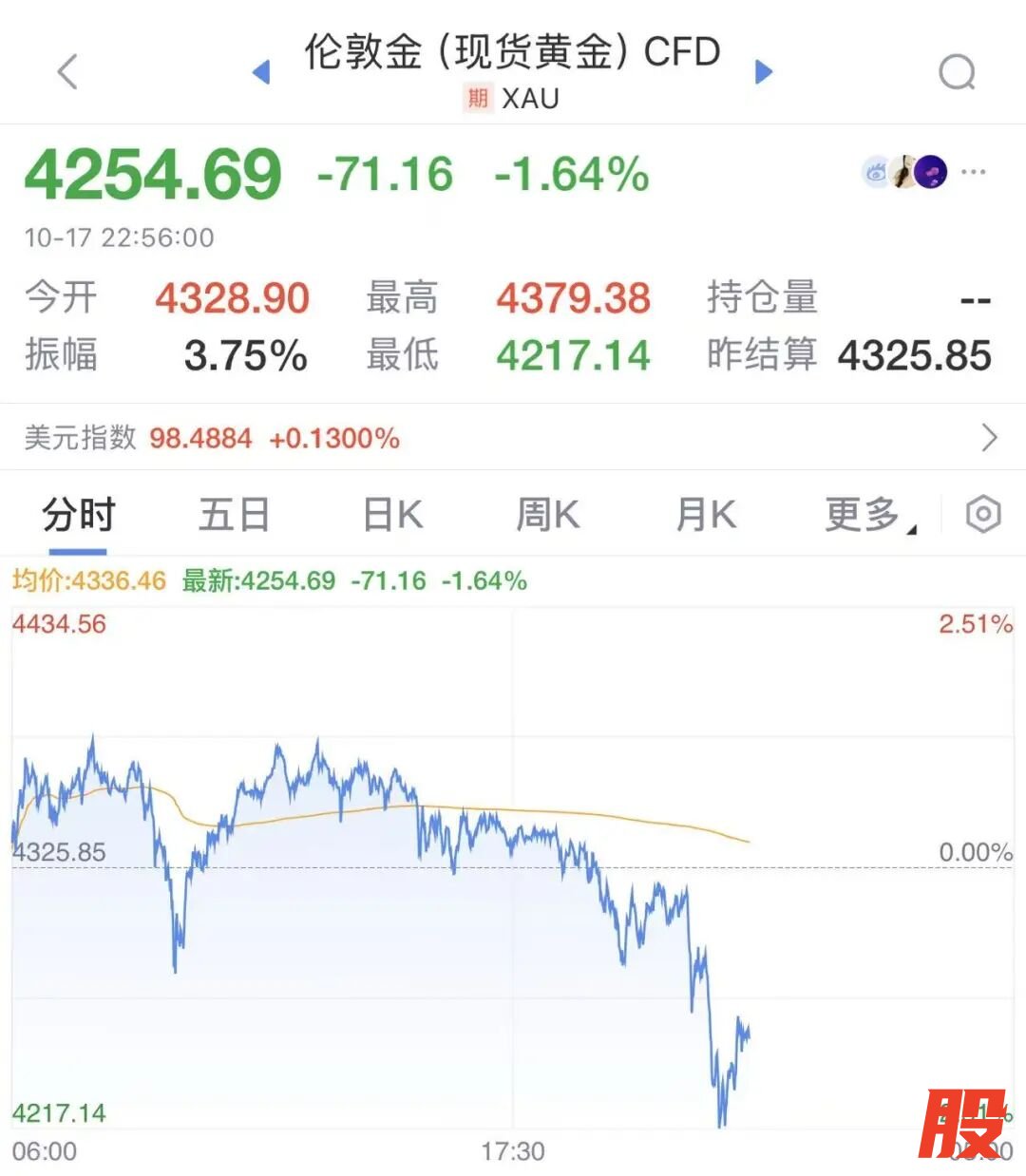This screenshot has height=1176, width=1026.
Task: Switch to the 月K chart tab
Action: pos(705,516)
